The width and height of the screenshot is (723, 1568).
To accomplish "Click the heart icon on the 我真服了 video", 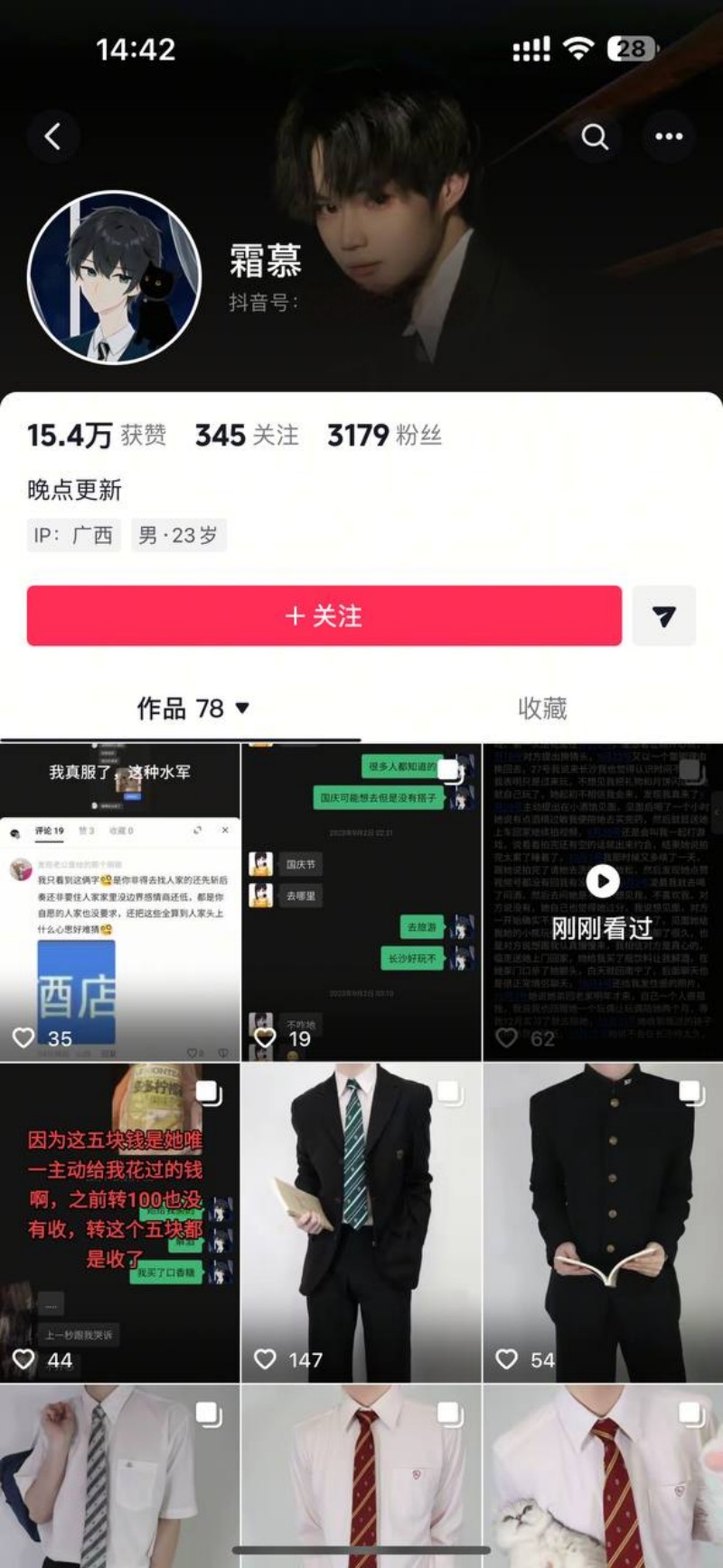I will [24, 1037].
